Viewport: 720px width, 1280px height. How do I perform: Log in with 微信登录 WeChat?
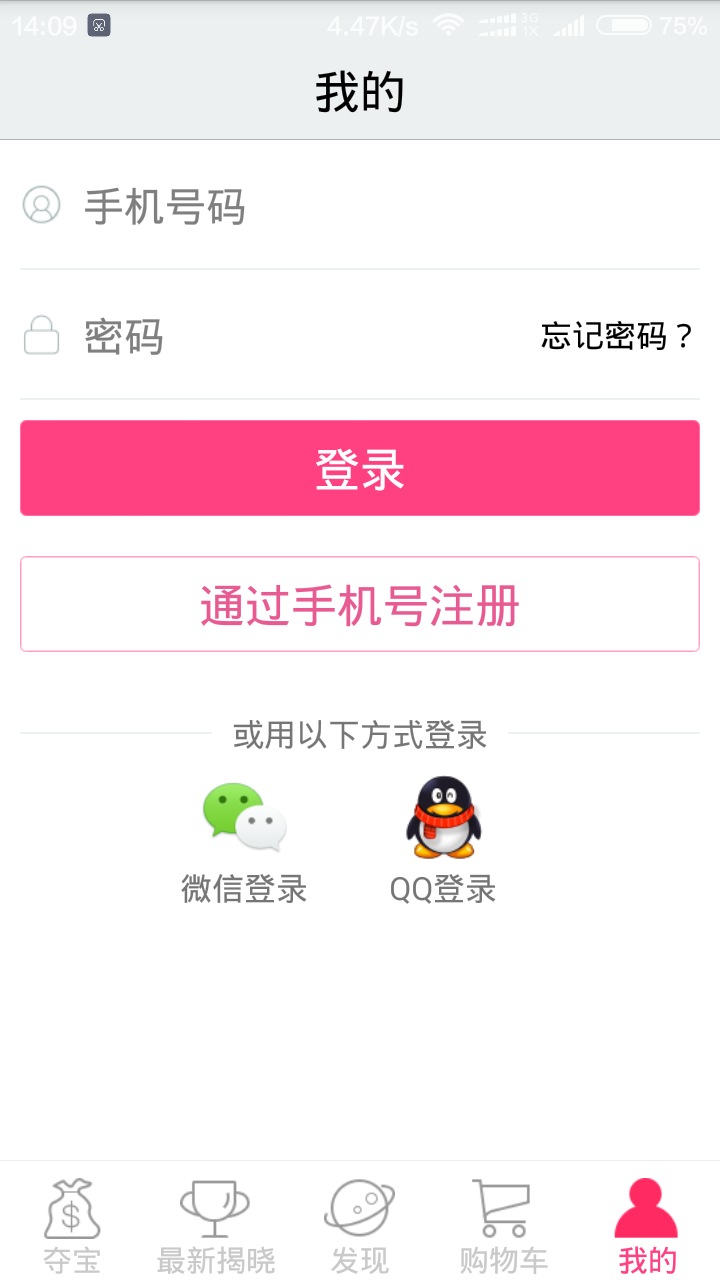(244, 842)
